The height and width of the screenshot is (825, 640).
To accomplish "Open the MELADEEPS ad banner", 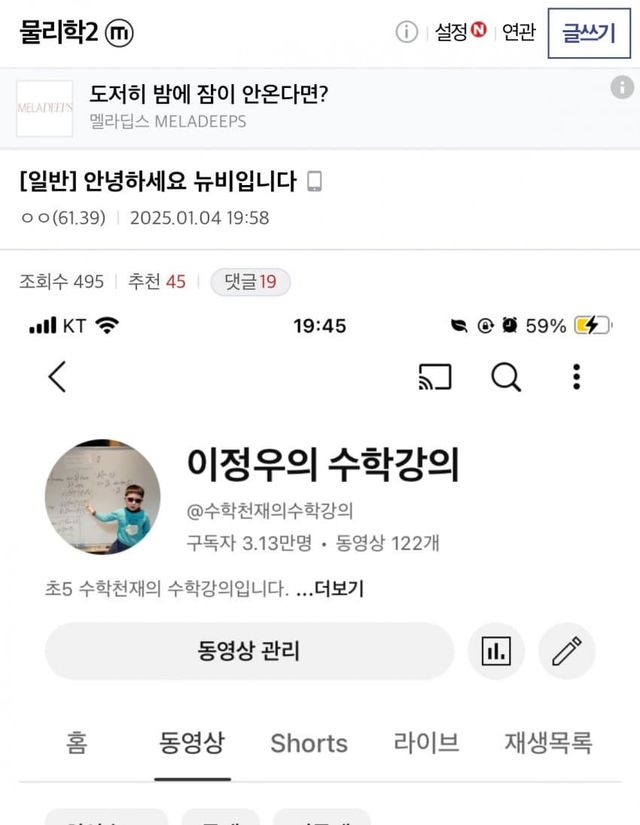I will (x=208, y=108).
